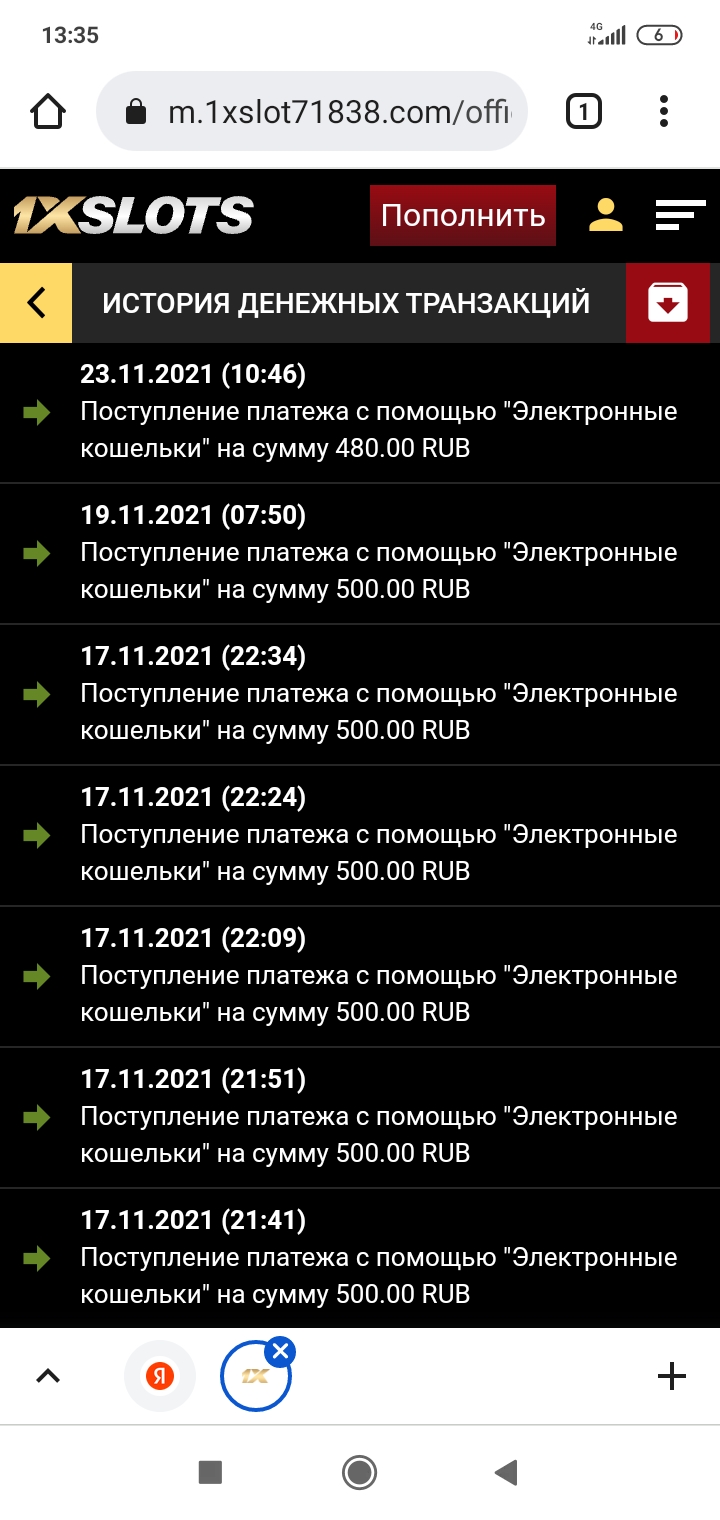Go to the system home screen
720x1520 pixels.
pos(359,1471)
